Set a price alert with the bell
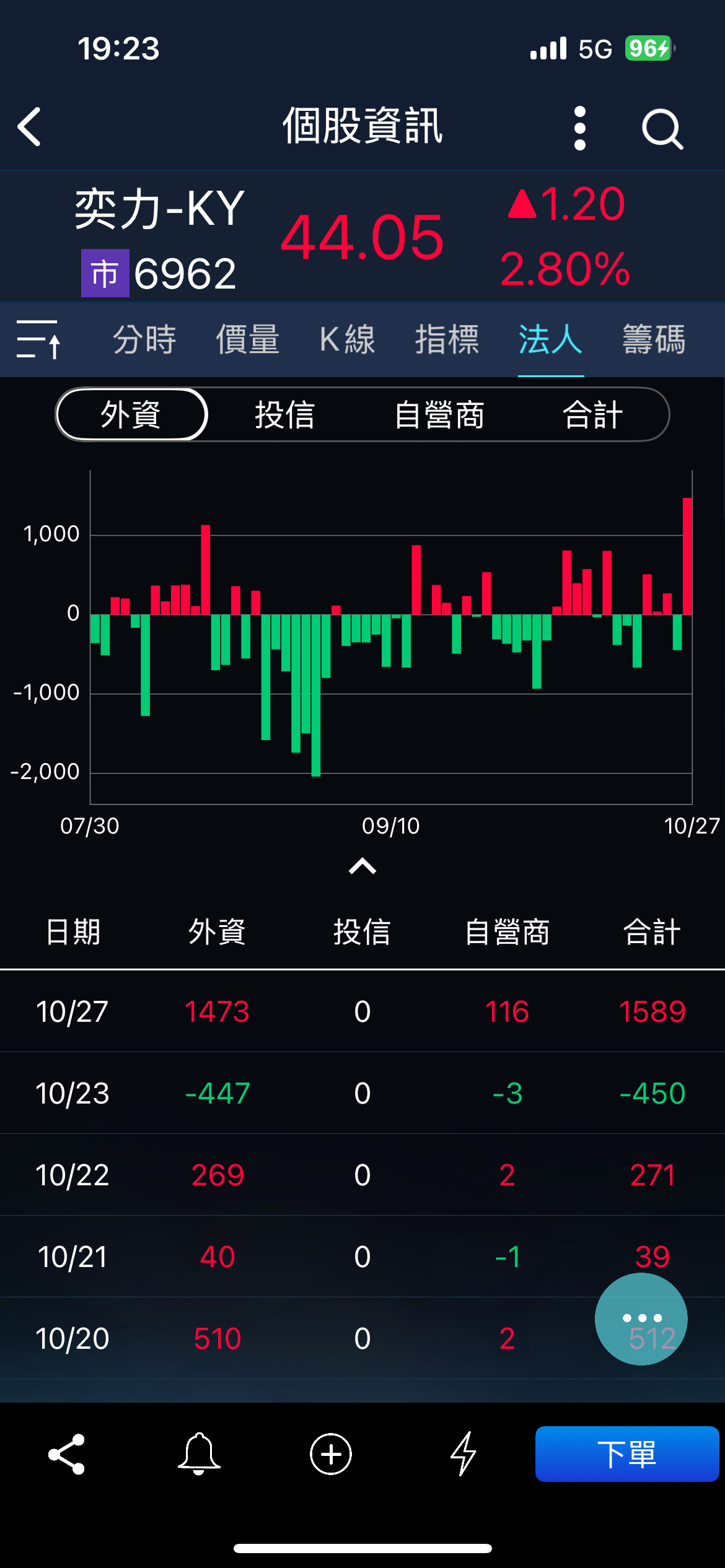The height and width of the screenshot is (1568, 725). pos(199,1453)
